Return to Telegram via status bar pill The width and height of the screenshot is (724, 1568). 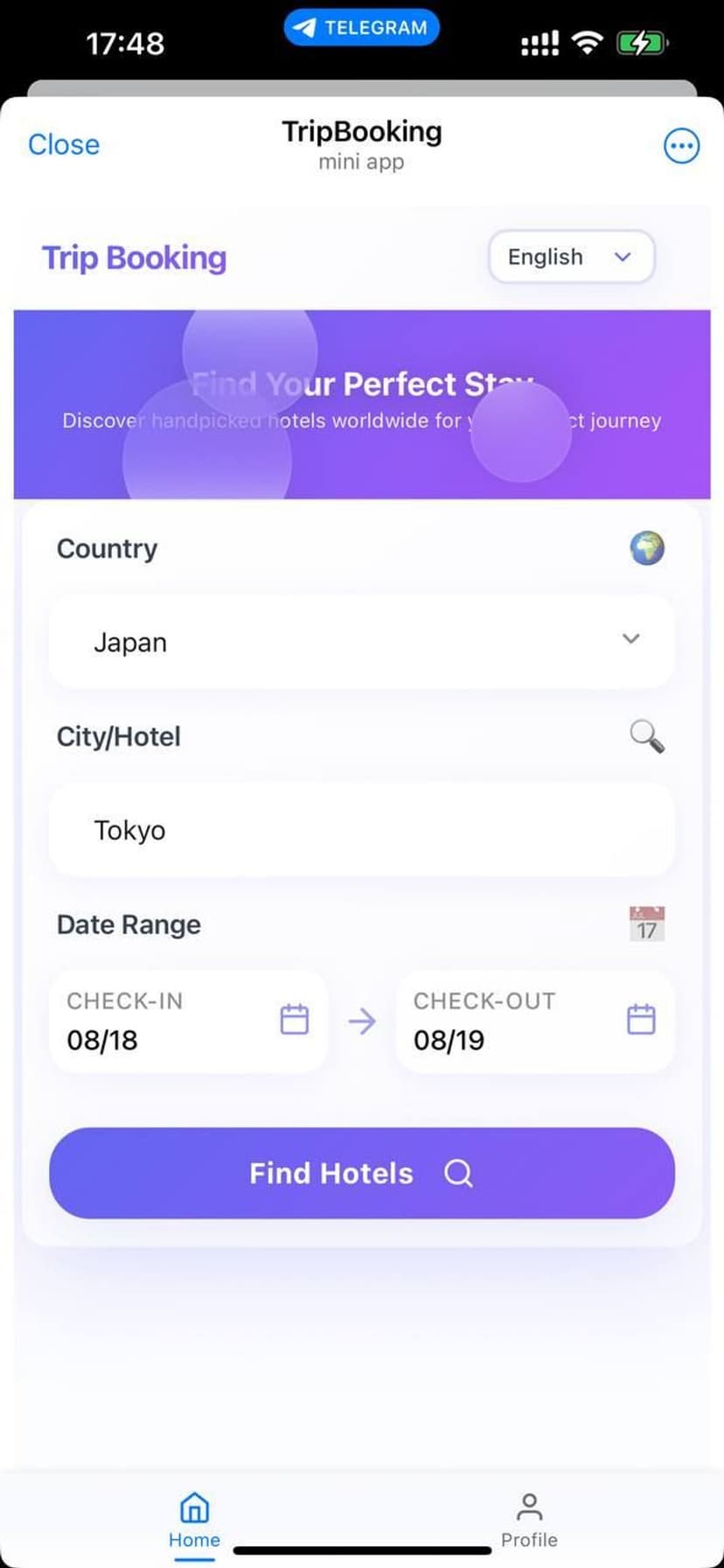pos(361,28)
